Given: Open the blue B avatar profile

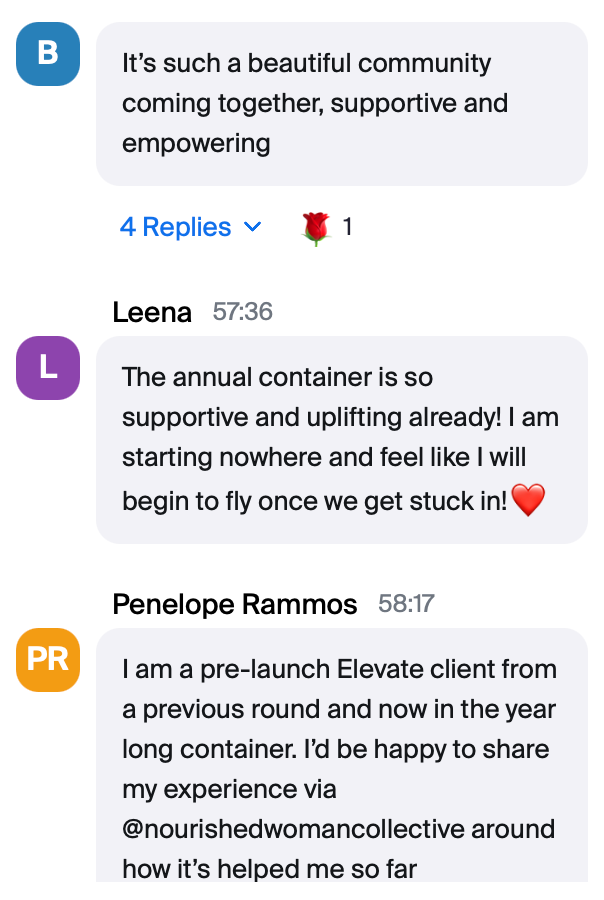Looking at the screenshot, I should 48,54.
